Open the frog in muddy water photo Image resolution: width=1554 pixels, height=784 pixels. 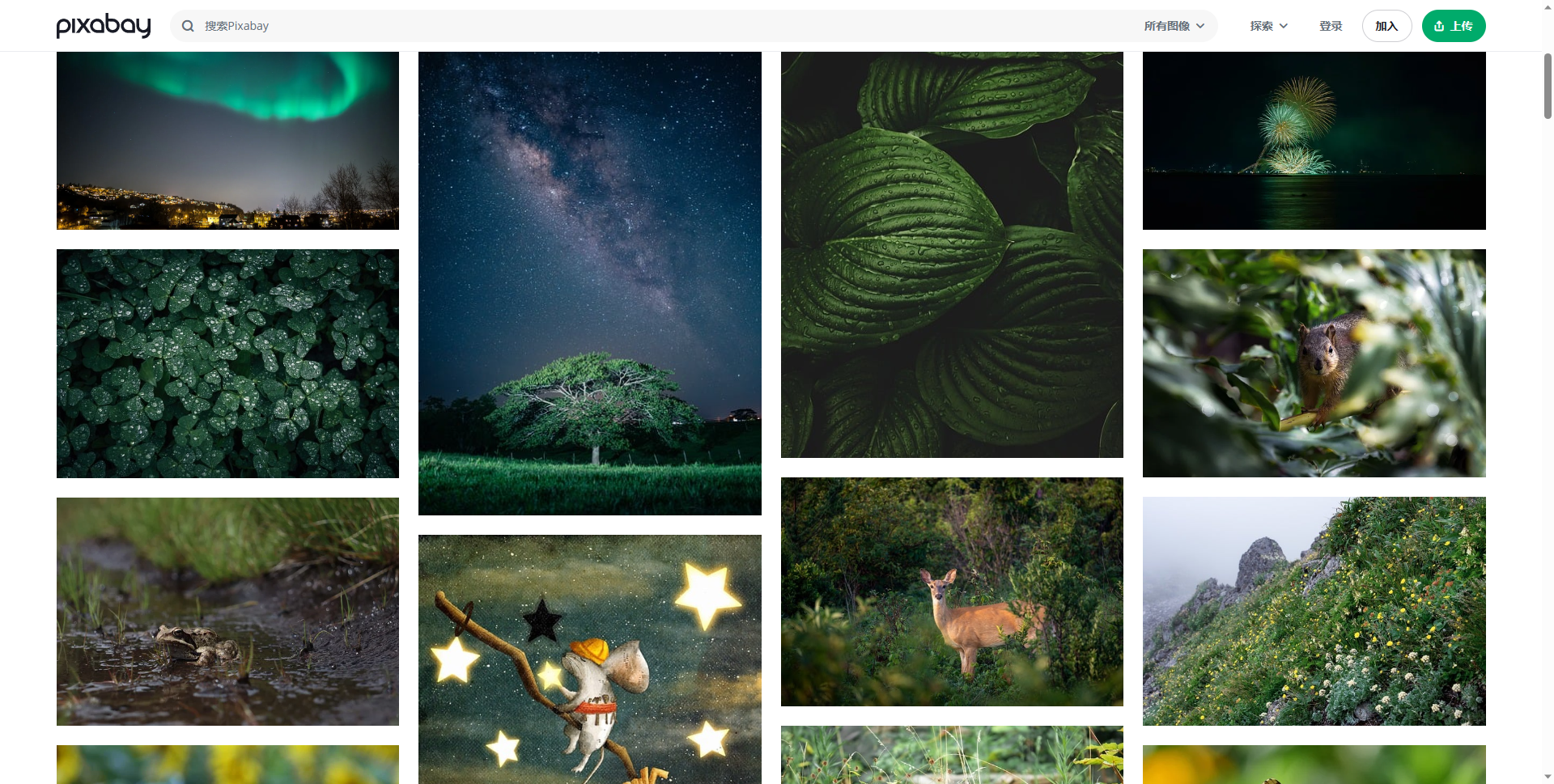click(x=227, y=611)
